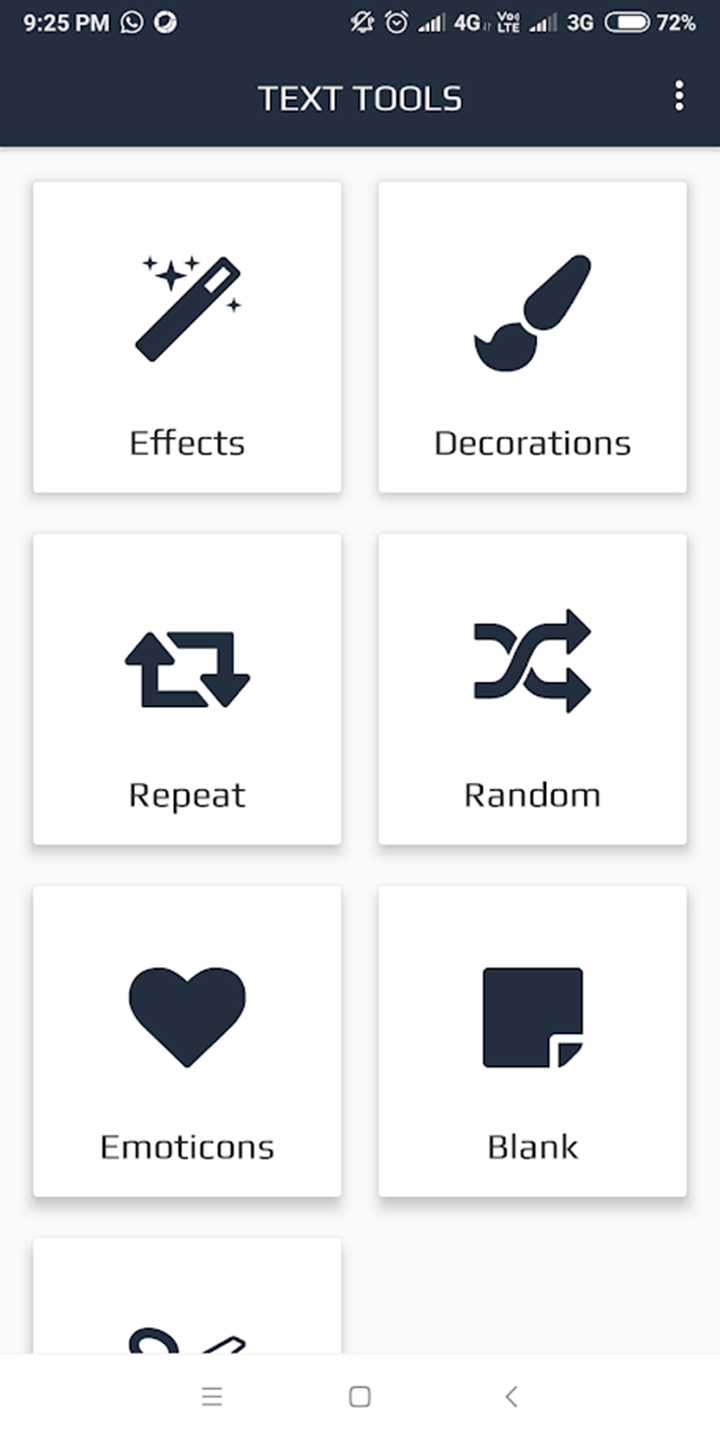Tap the TEXT TOOLS title in the app bar
720x1440 pixels.
(360, 97)
